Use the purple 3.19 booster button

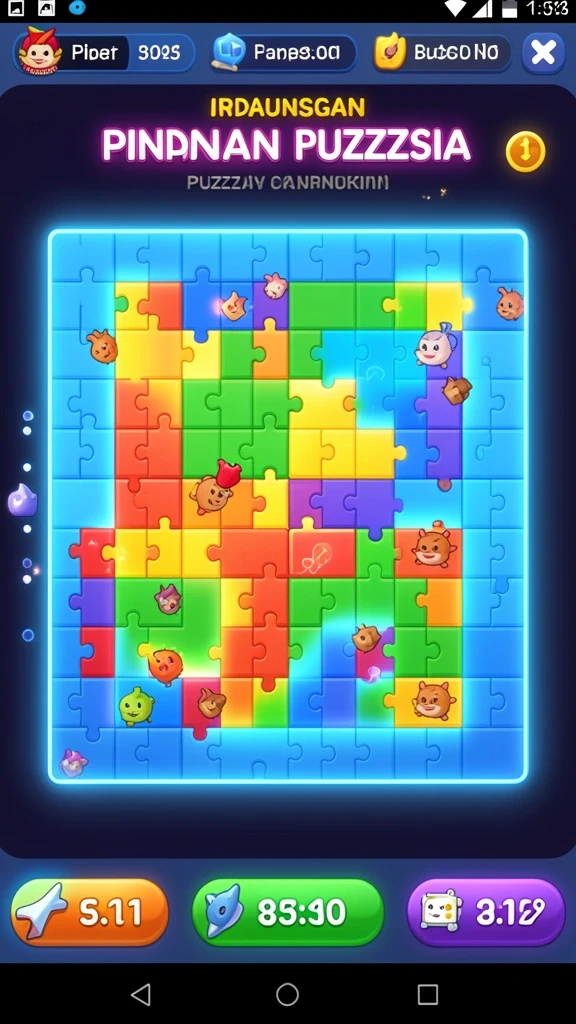(487, 912)
